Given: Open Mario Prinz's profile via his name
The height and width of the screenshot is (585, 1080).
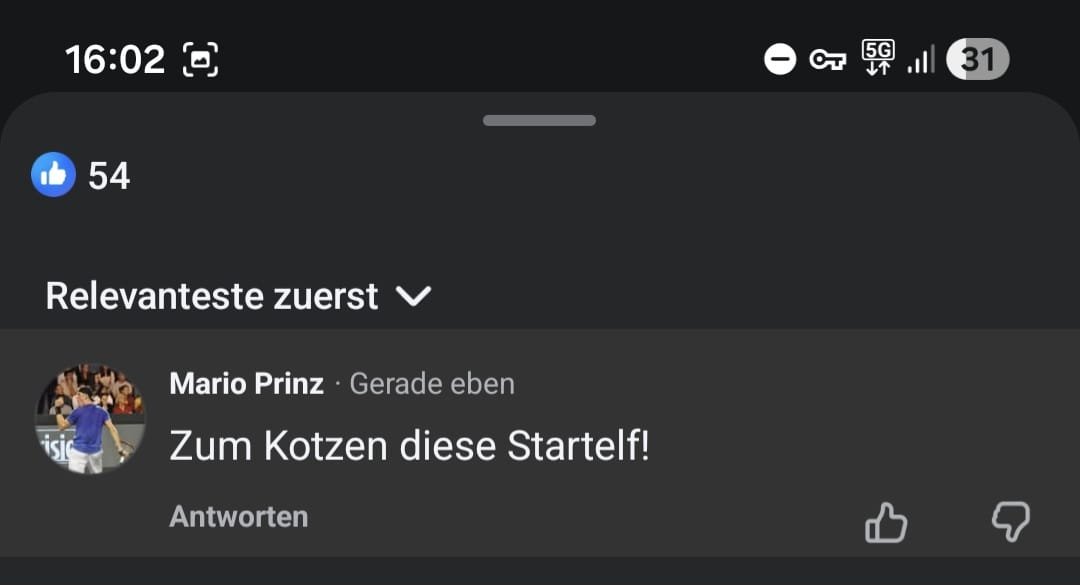Looking at the screenshot, I should coord(246,384).
